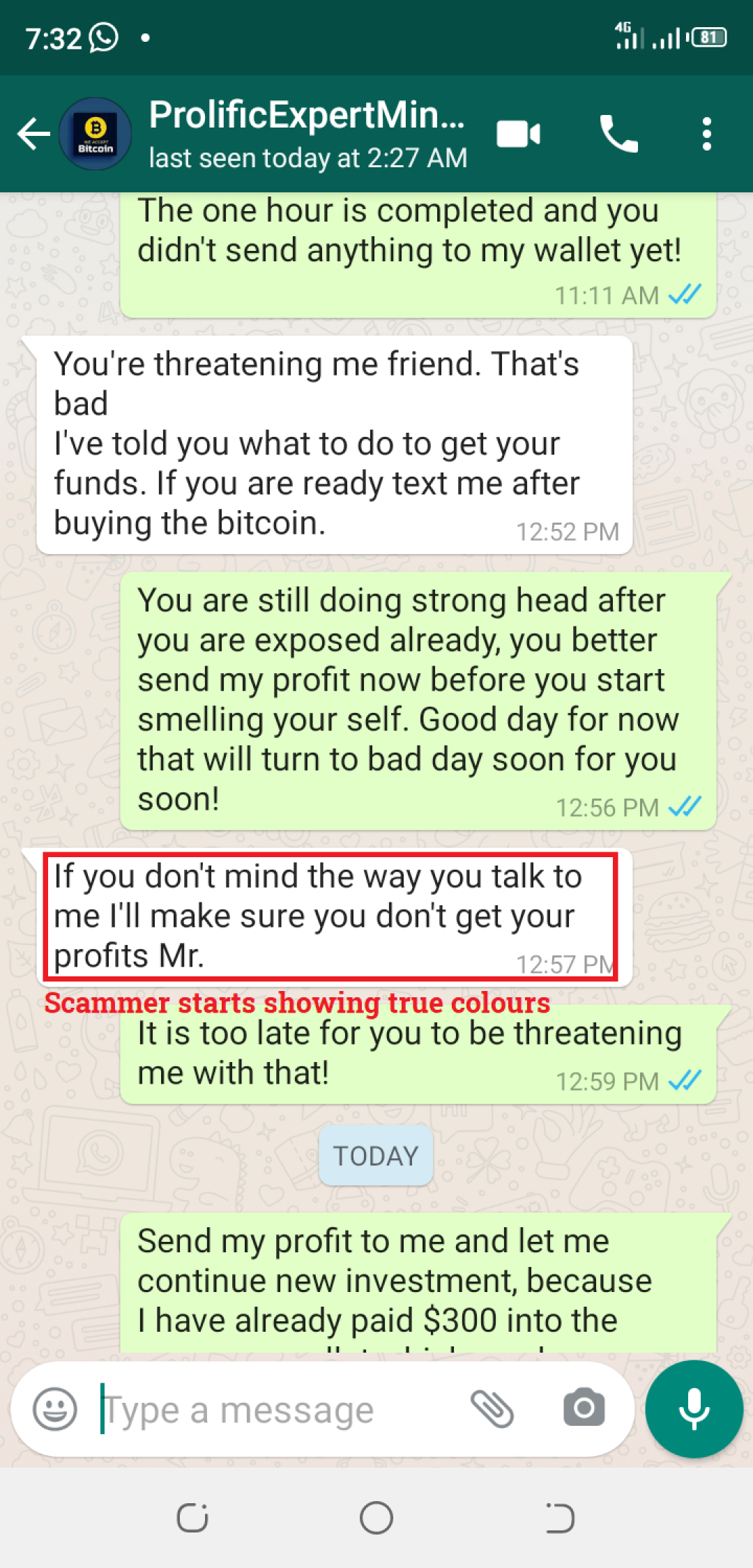Tap the system home button

pos(376,1518)
